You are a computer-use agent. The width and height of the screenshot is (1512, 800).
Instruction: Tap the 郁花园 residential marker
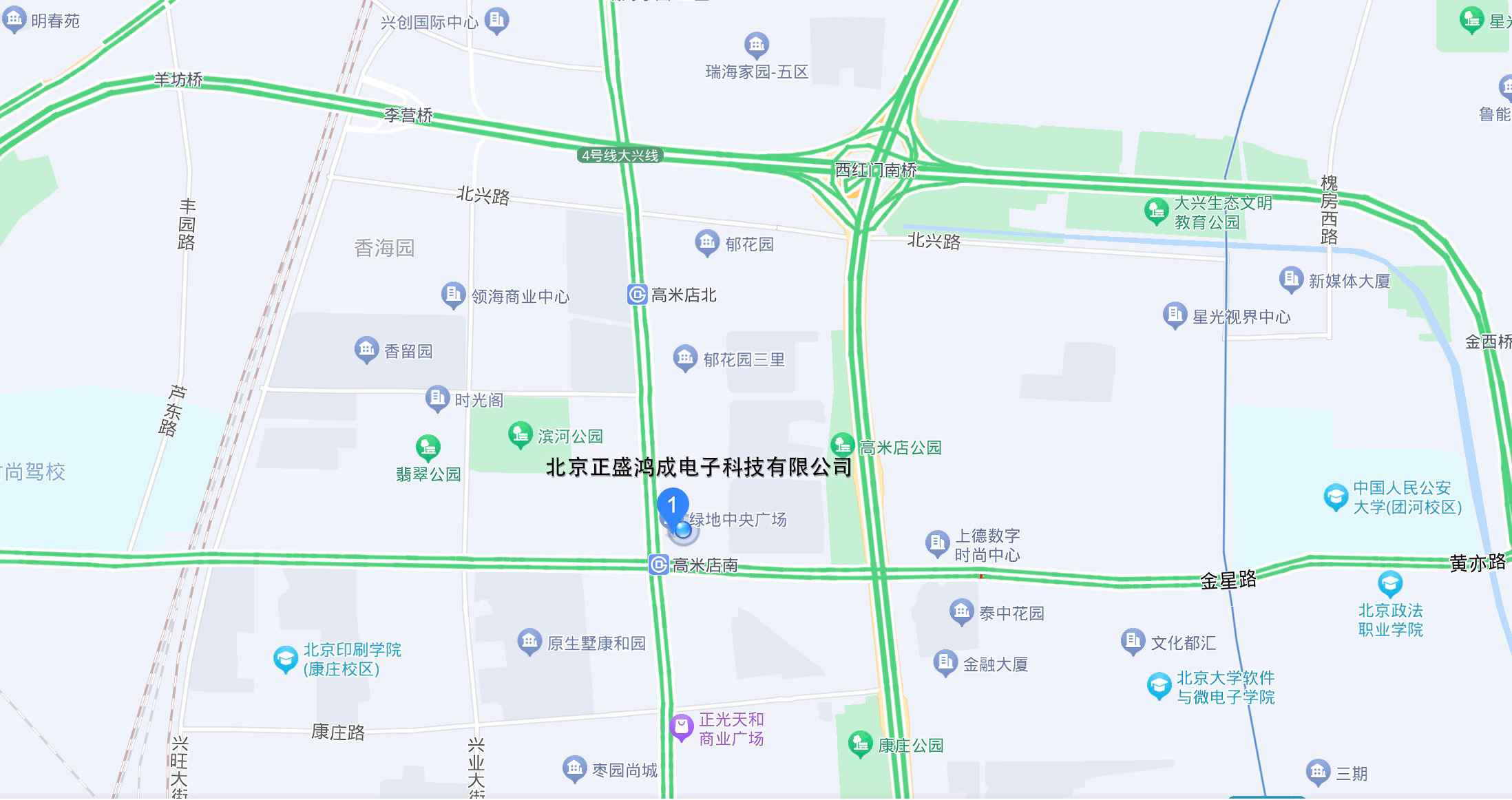click(707, 242)
